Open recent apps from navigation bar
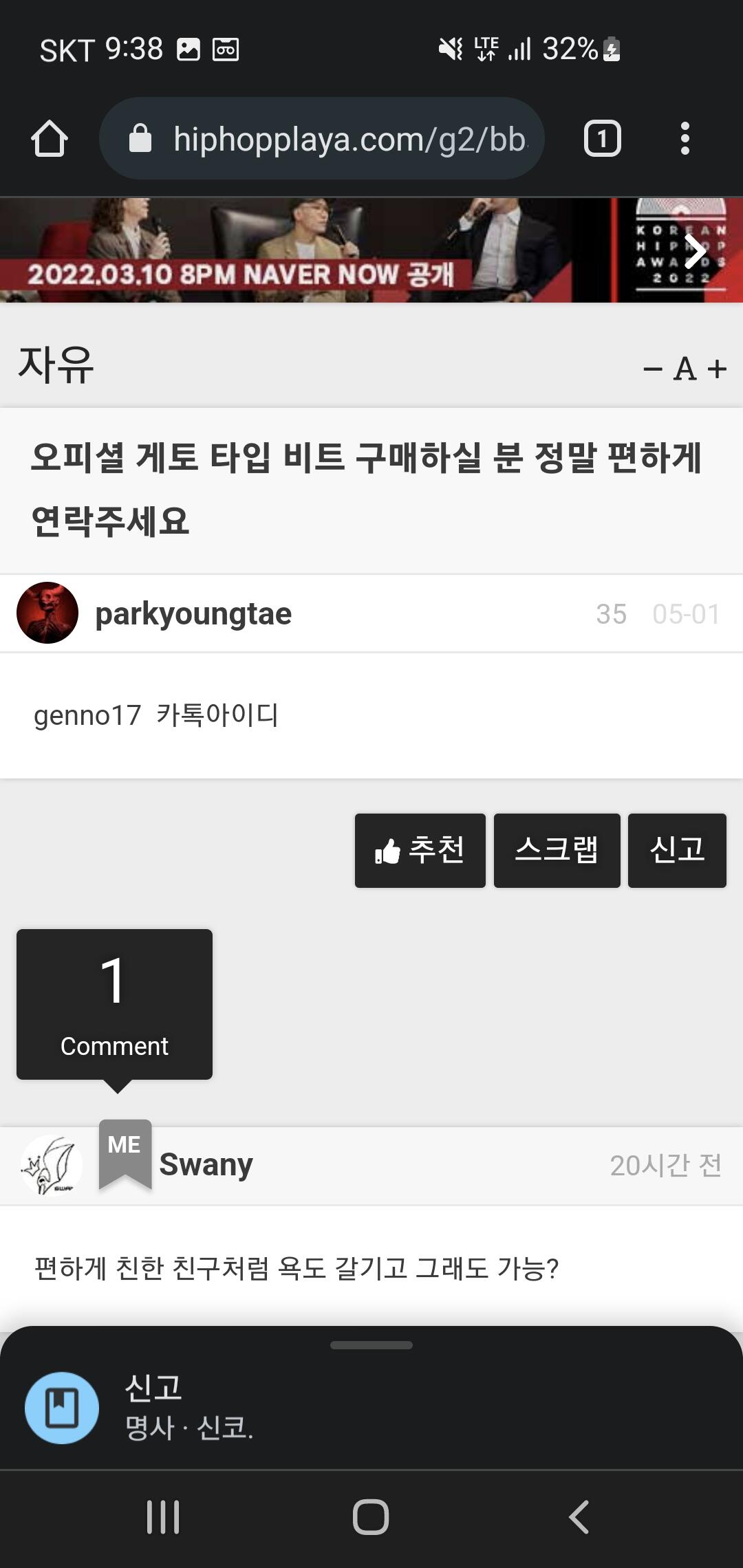Viewport: 743px width, 1568px height. tap(164, 1517)
